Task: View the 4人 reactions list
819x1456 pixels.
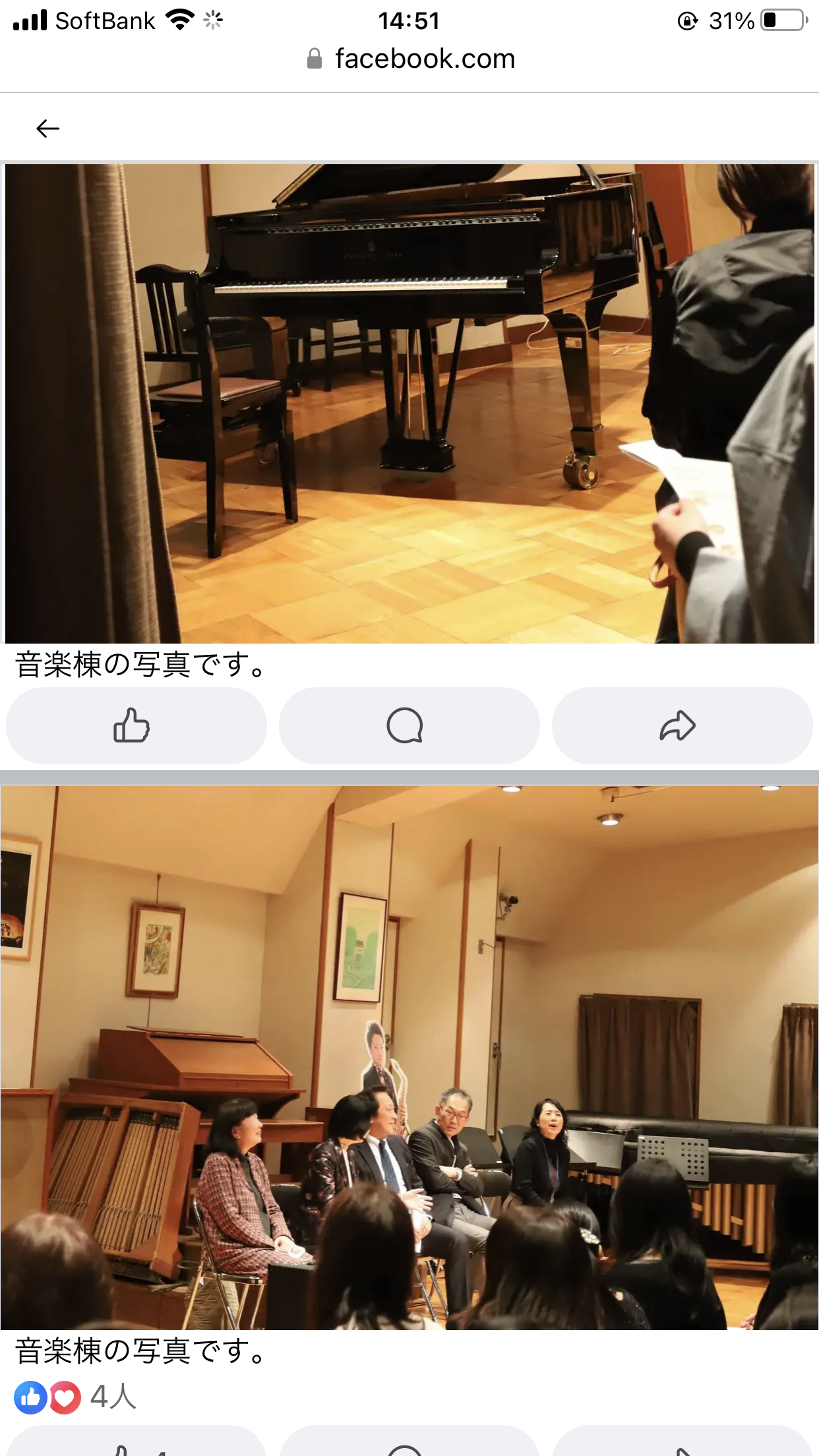Action: pyautogui.click(x=76, y=1397)
